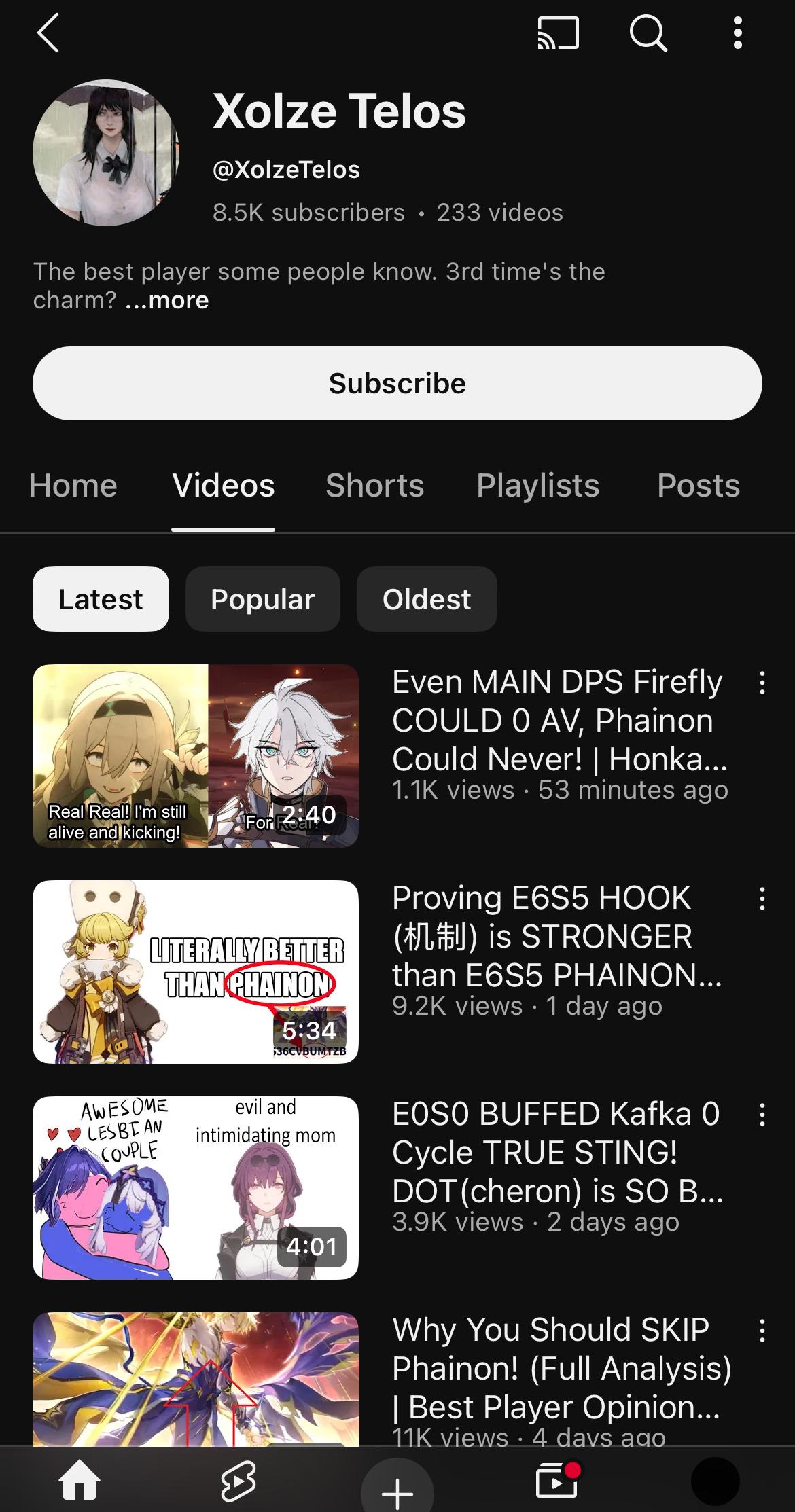Open Subscriptions in the bottom bar

(556, 1479)
